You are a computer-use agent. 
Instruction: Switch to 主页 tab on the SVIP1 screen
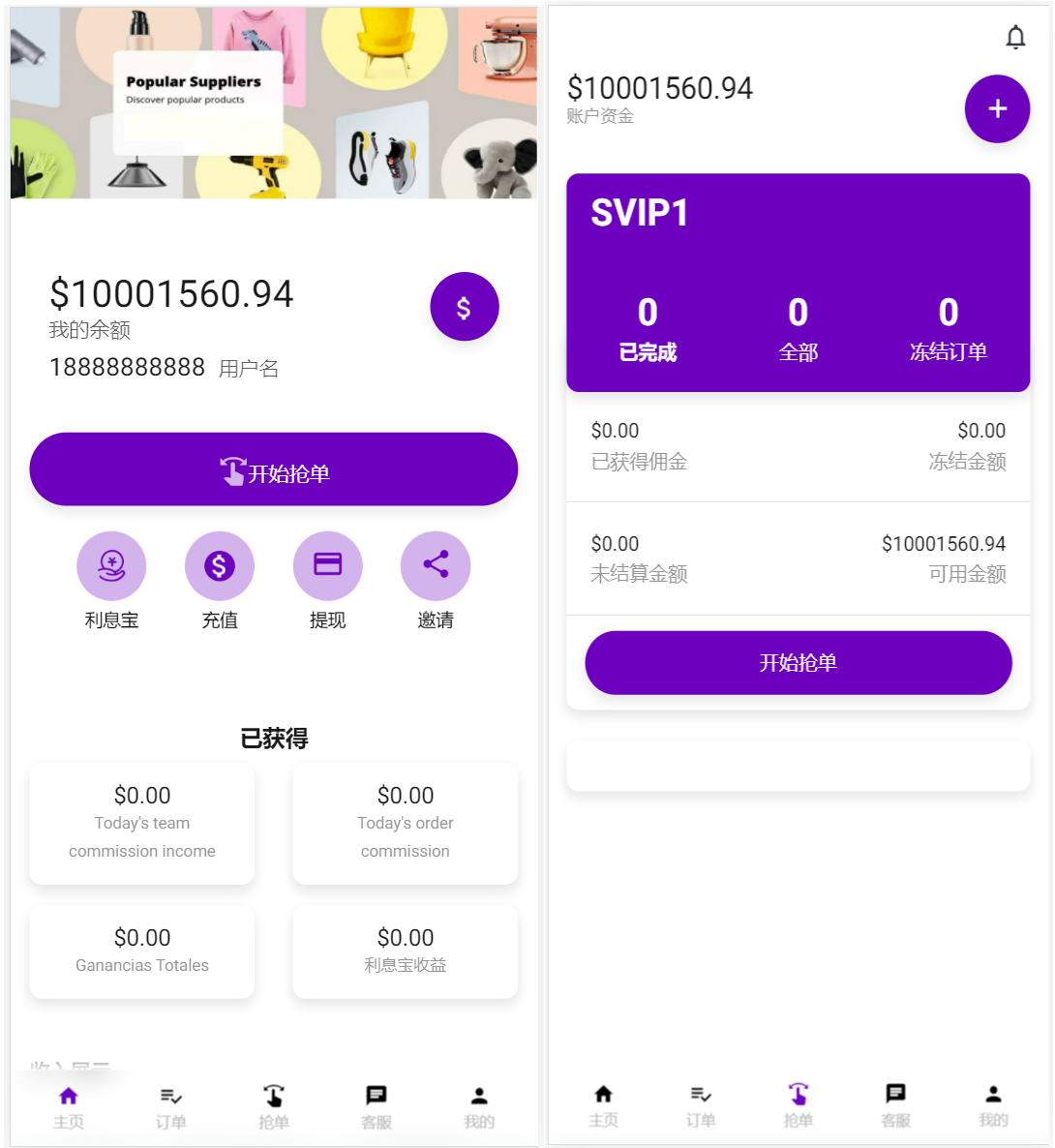[x=603, y=1104]
